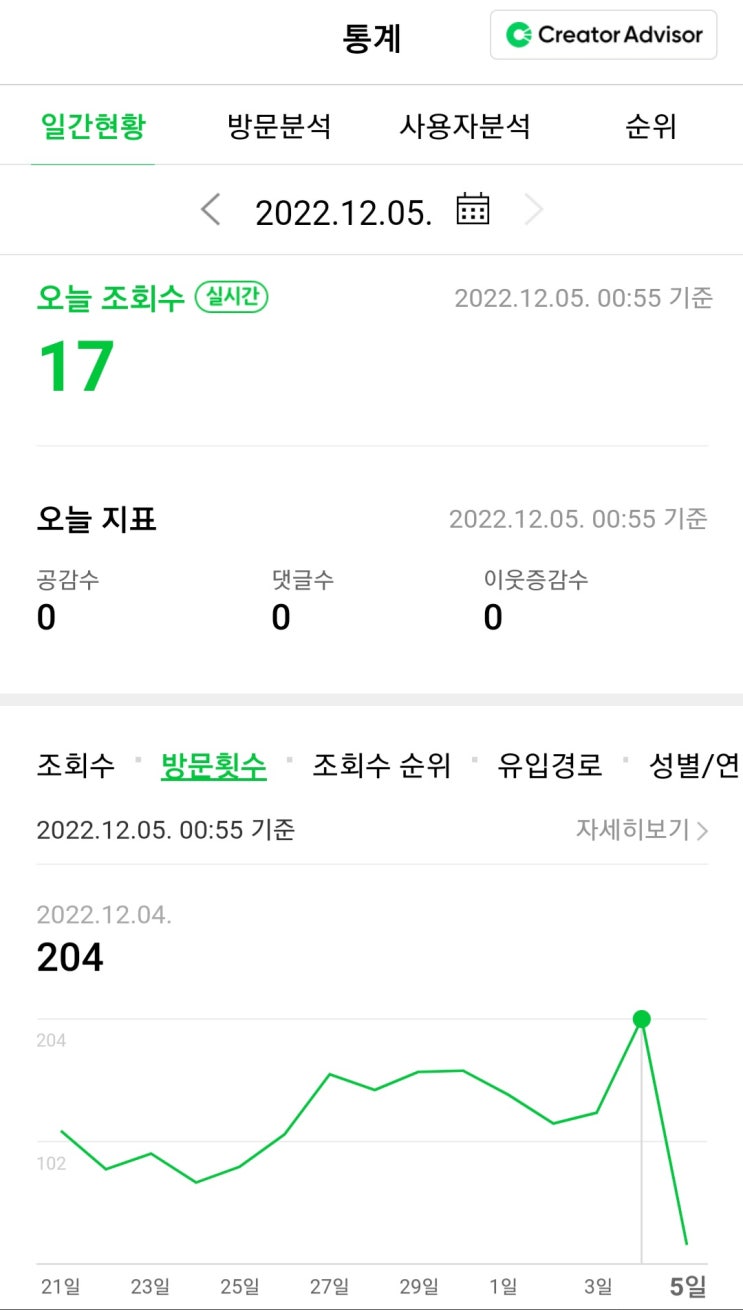Go to the previous date
This screenshot has height=1310, width=743.
pyautogui.click(x=210, y=210)
